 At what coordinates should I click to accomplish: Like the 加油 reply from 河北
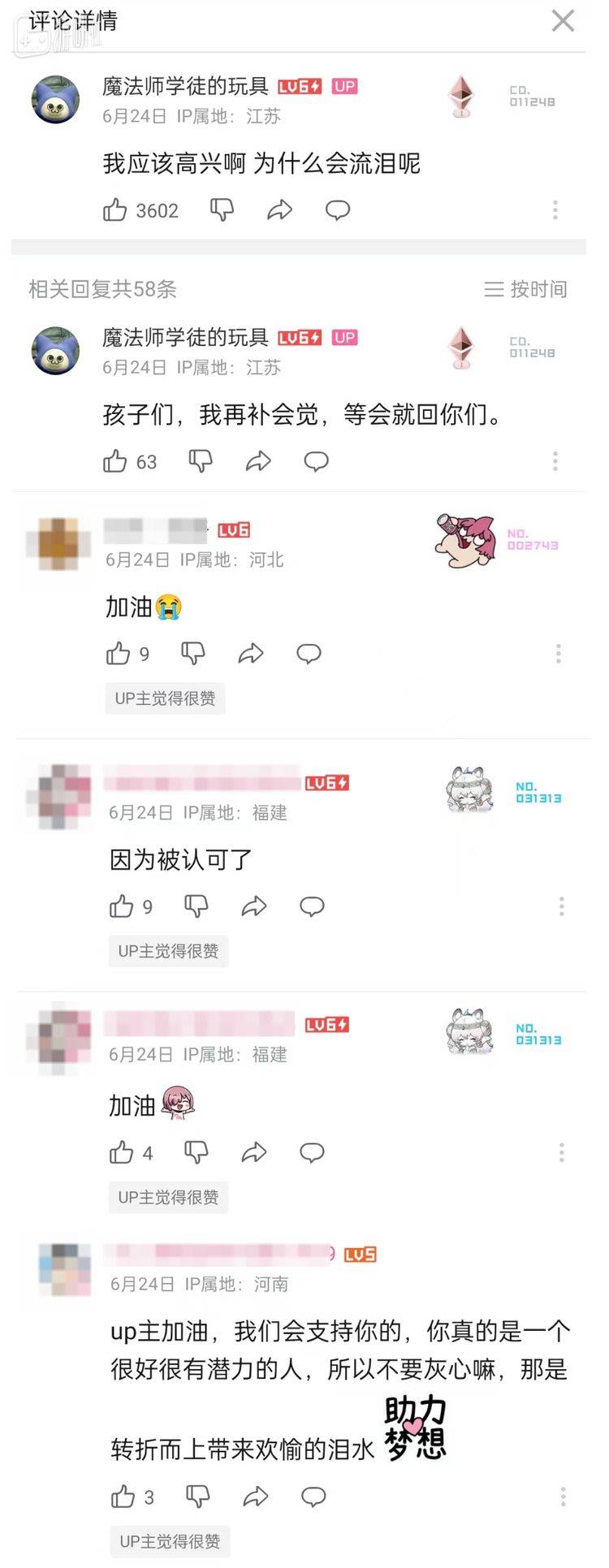coord(119,654)
